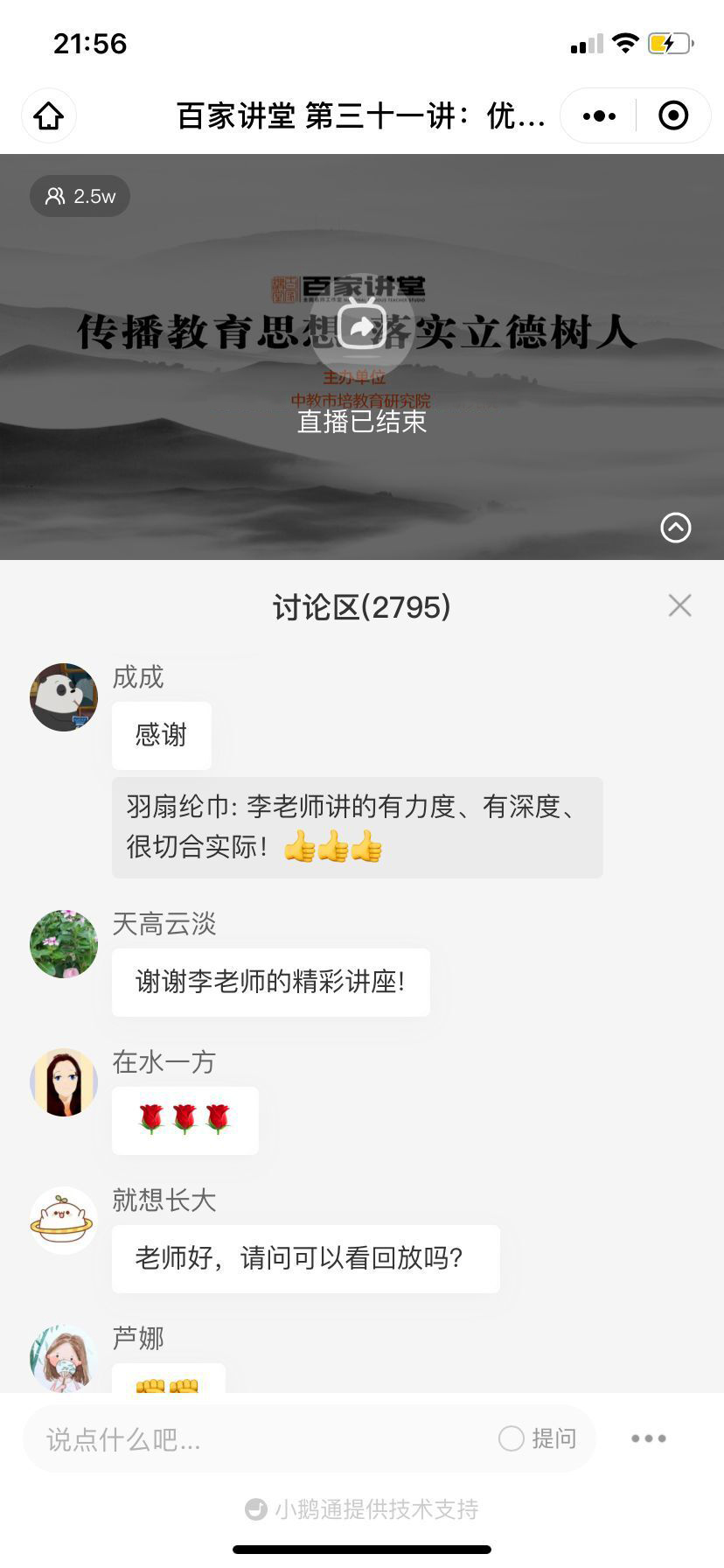Close the discussion area panel
This screenshot has height=1568, width=724.
click(679, 605)
